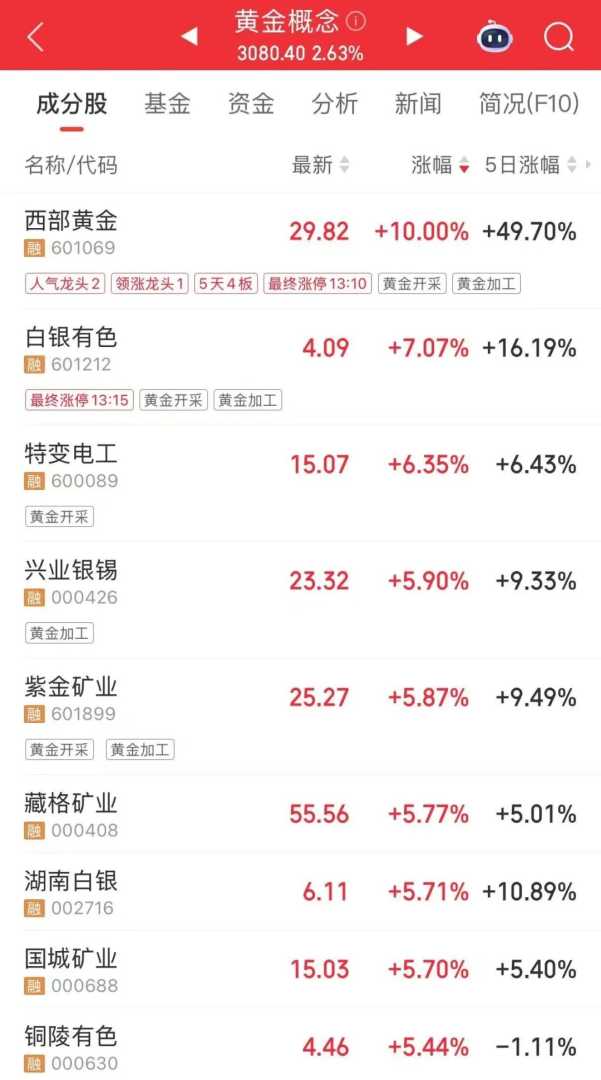Switch to the 资金 tab
The width and height of the screenshot is (601, 1080).
click(250, 104)
